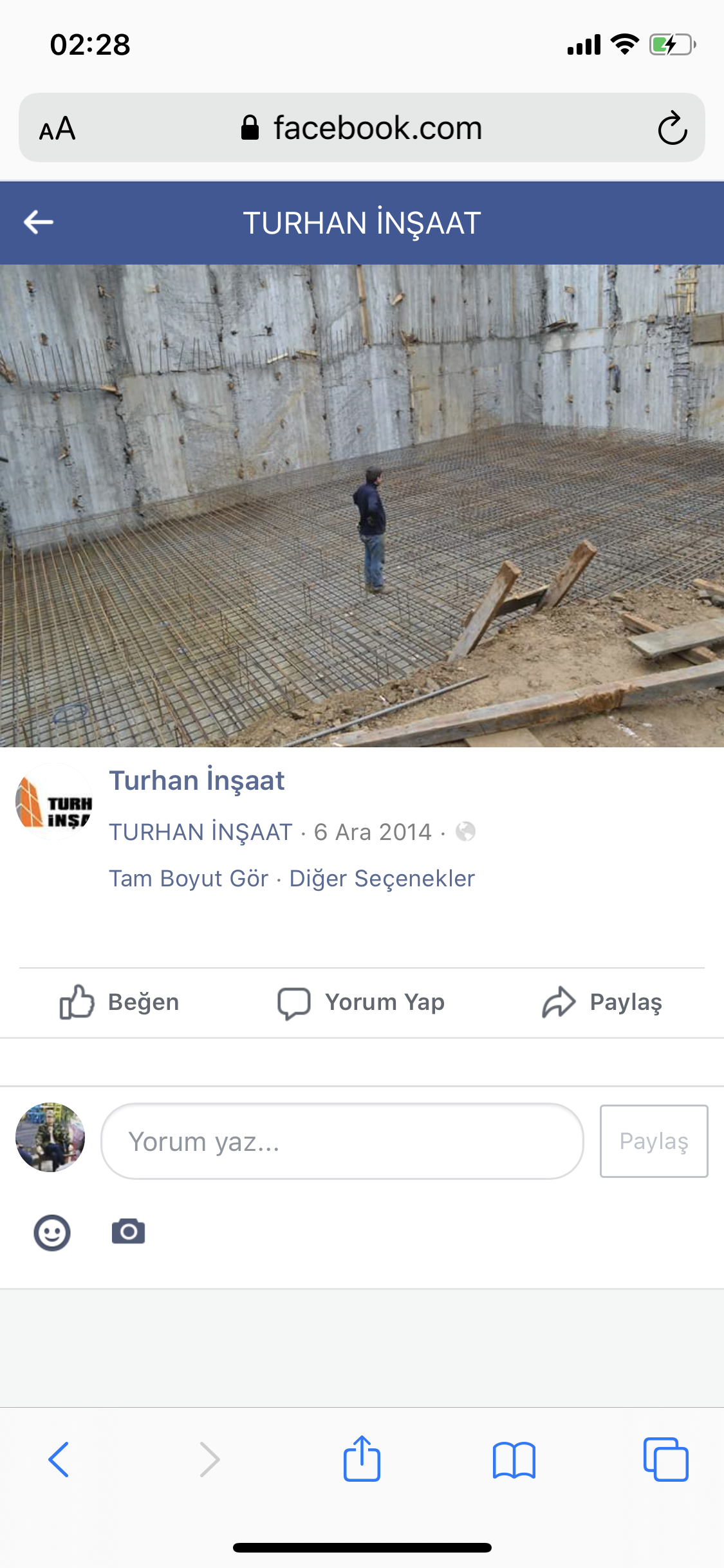Like the photo with Beğen
724x1568 pixels.
click(x=120, y=1002)
